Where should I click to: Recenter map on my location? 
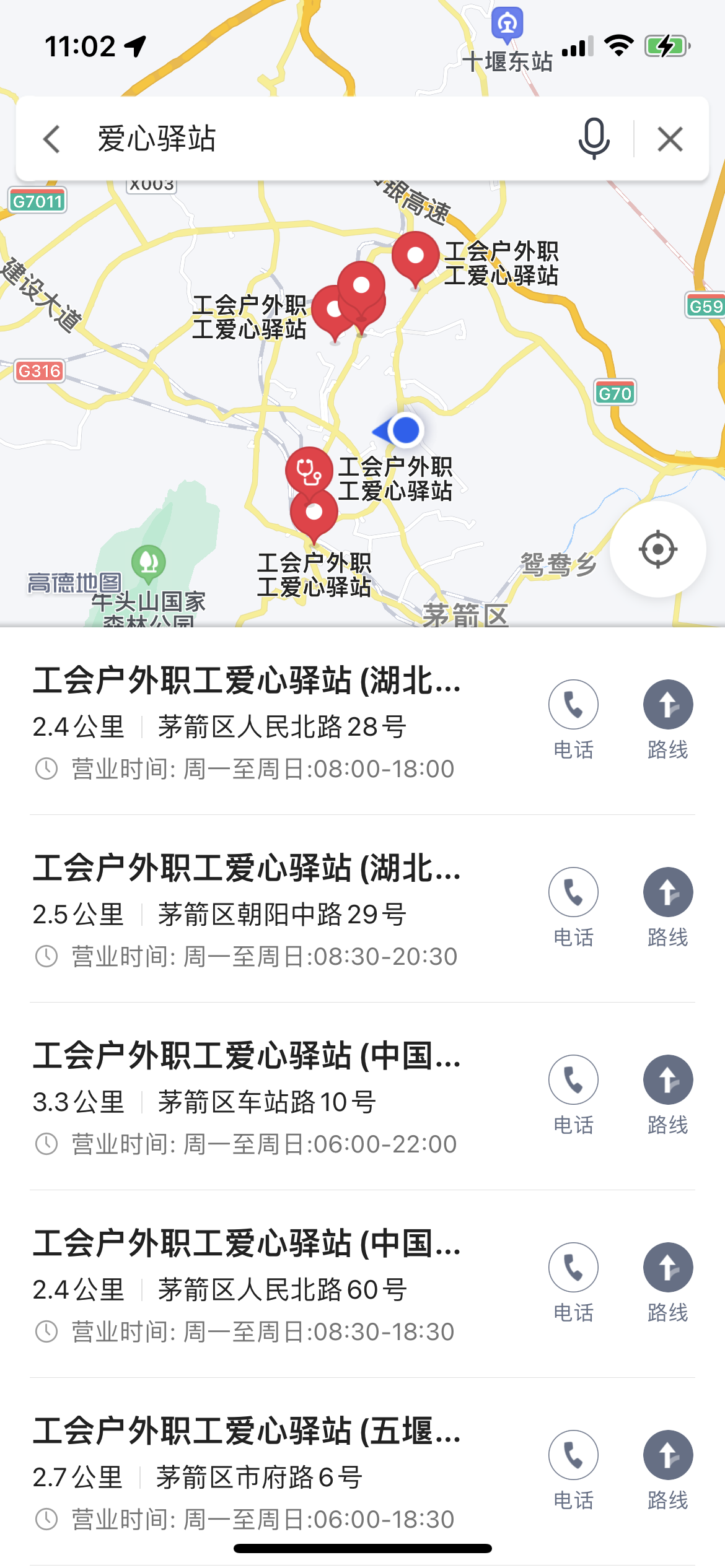point(658,549)
